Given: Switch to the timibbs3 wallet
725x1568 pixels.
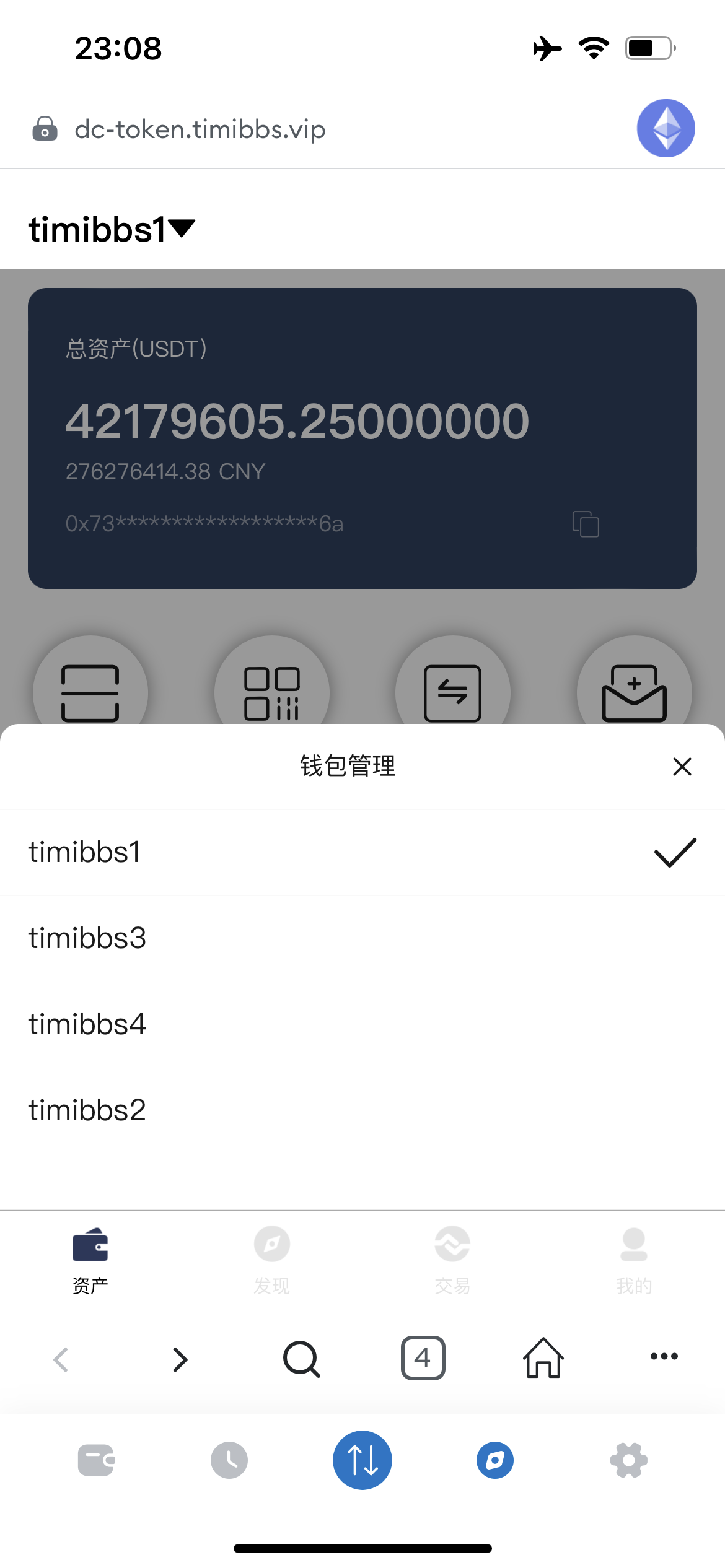Looking at the screenshot, I should (x=362, y=938).
